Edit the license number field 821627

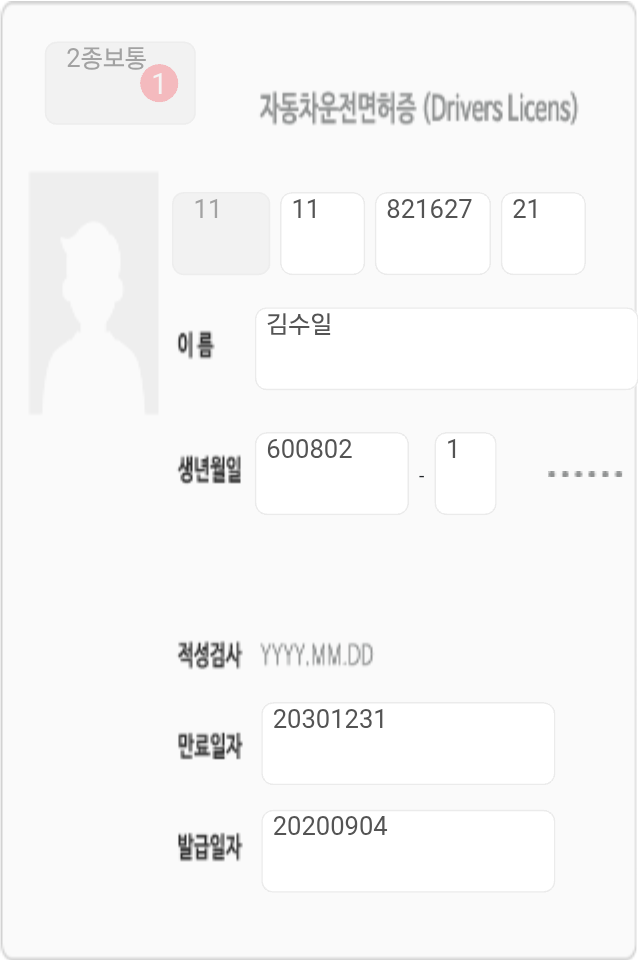432,233
